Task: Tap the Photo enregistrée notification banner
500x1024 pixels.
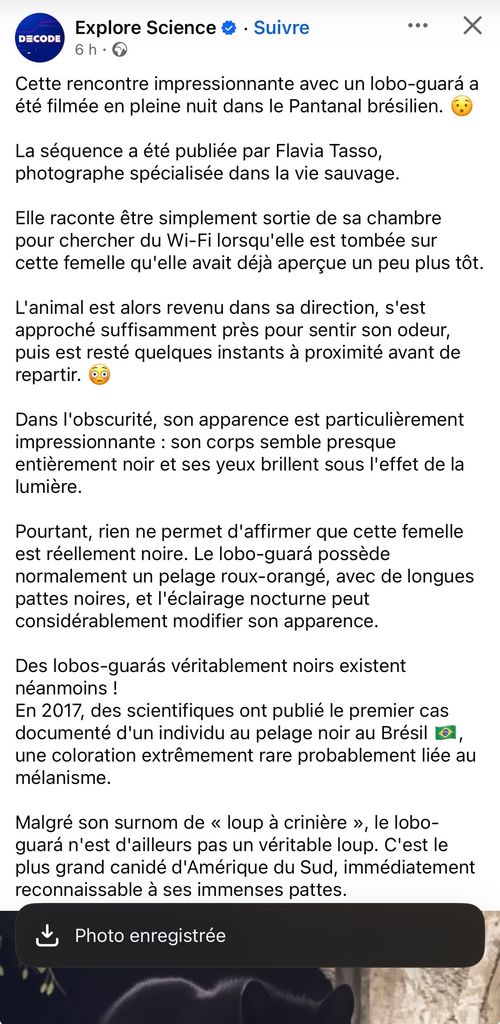Action: [250, 935]
